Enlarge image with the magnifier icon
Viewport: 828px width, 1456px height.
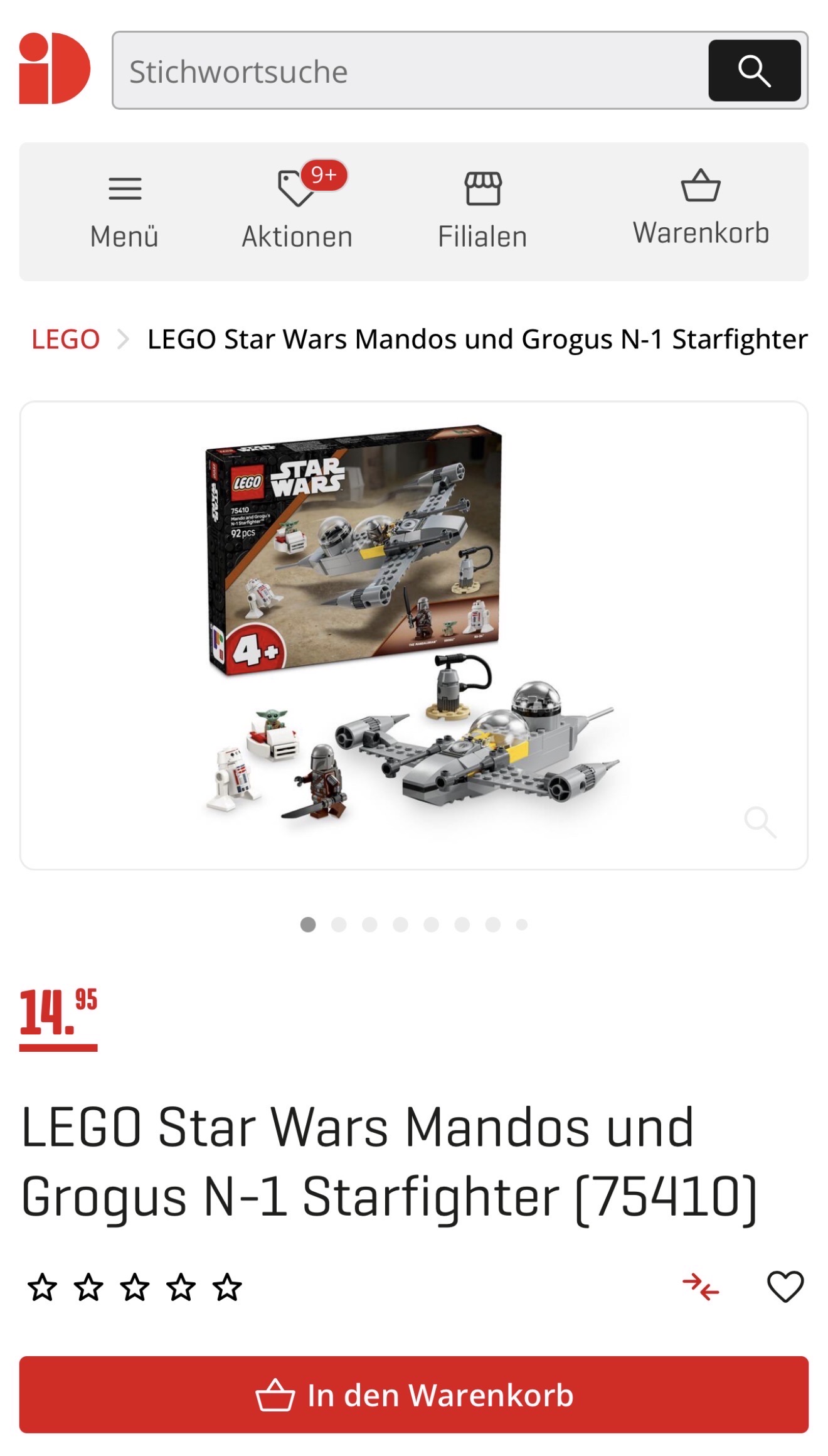tap(760, 822)
